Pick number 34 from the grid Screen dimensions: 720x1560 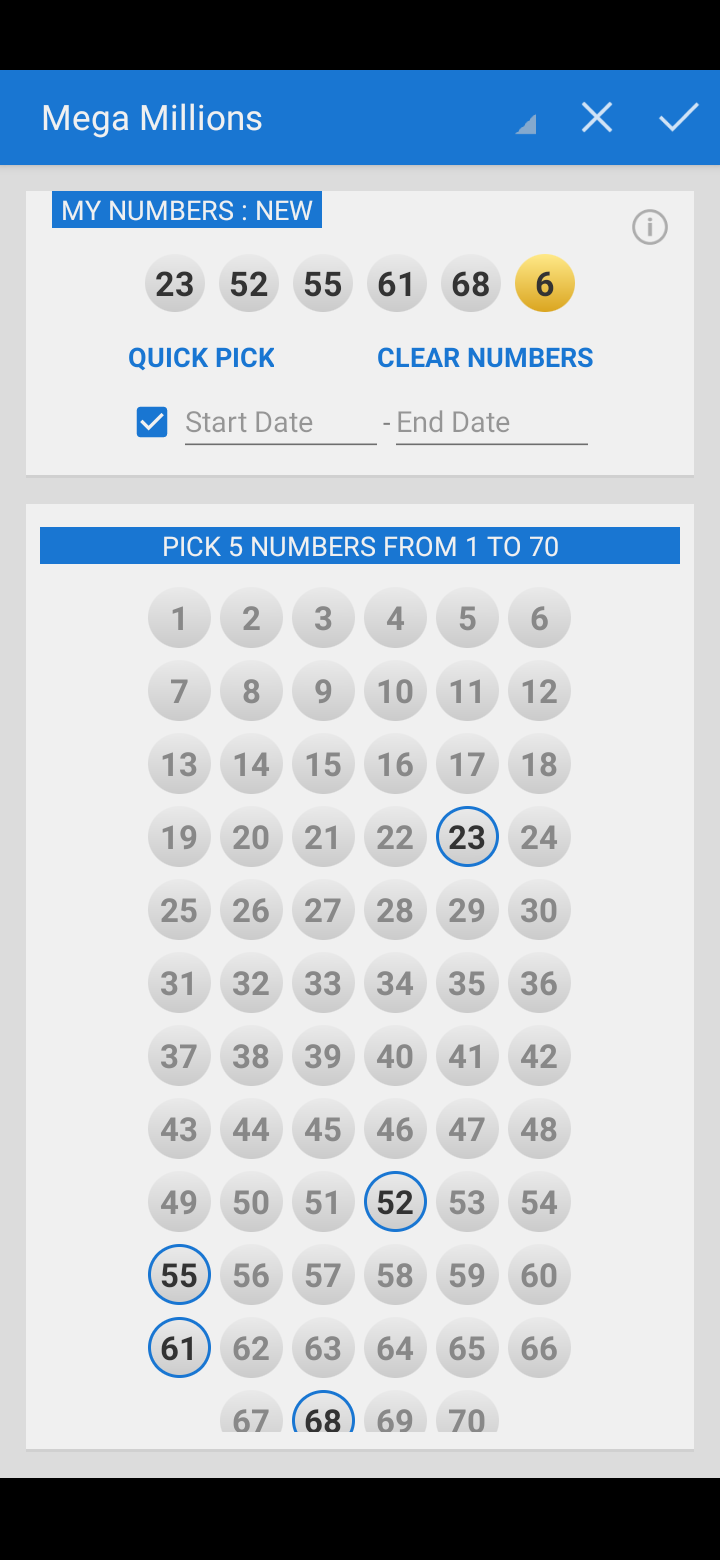tap(395, 983)
